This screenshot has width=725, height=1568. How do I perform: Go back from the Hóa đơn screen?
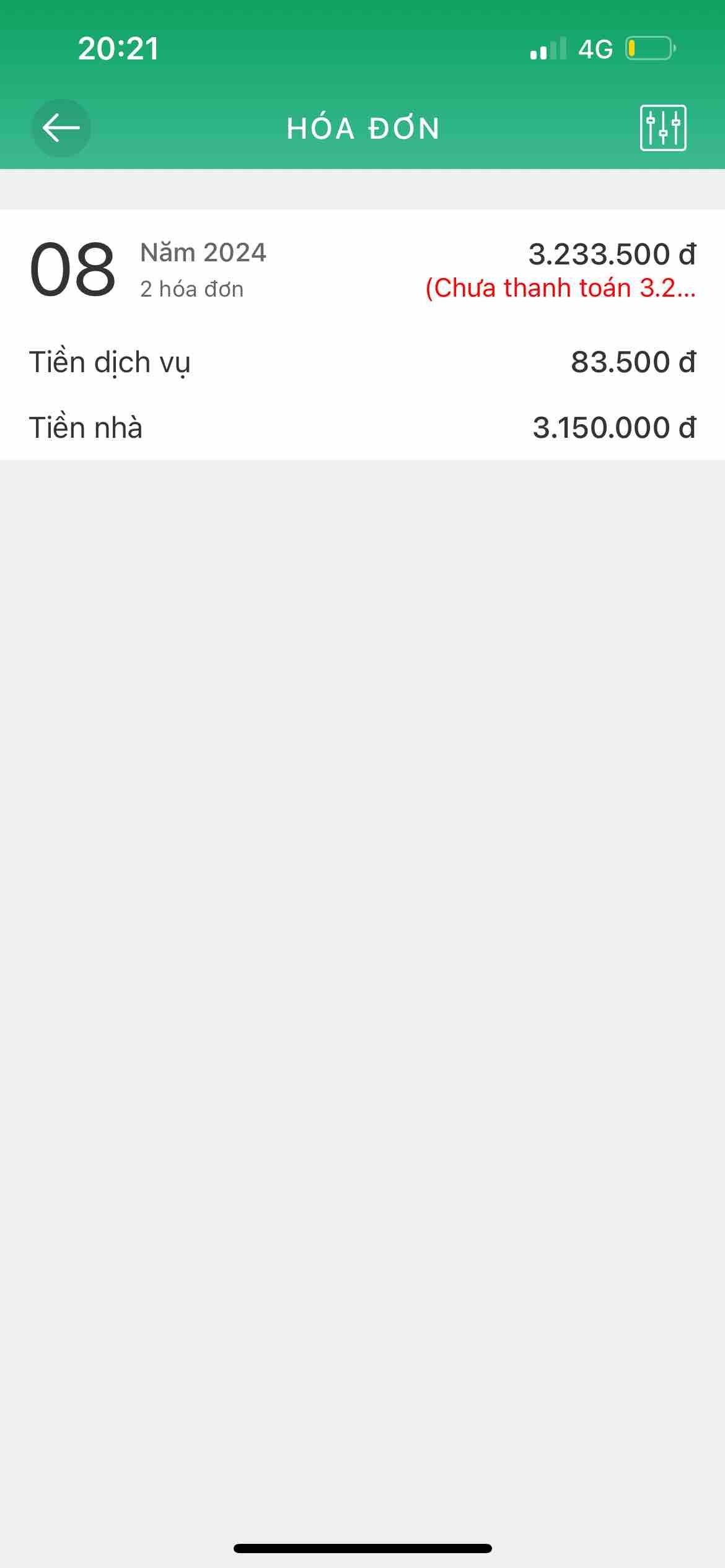click(x=61, y=128)
